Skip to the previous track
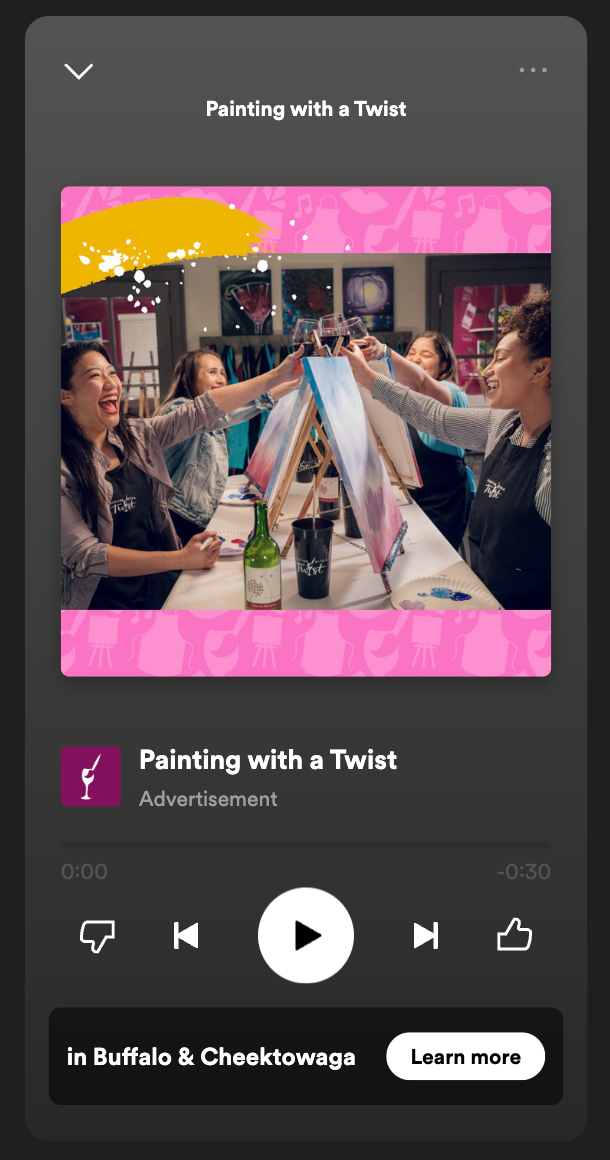This screenshot has height=1160, width=610. pos(186,936)
